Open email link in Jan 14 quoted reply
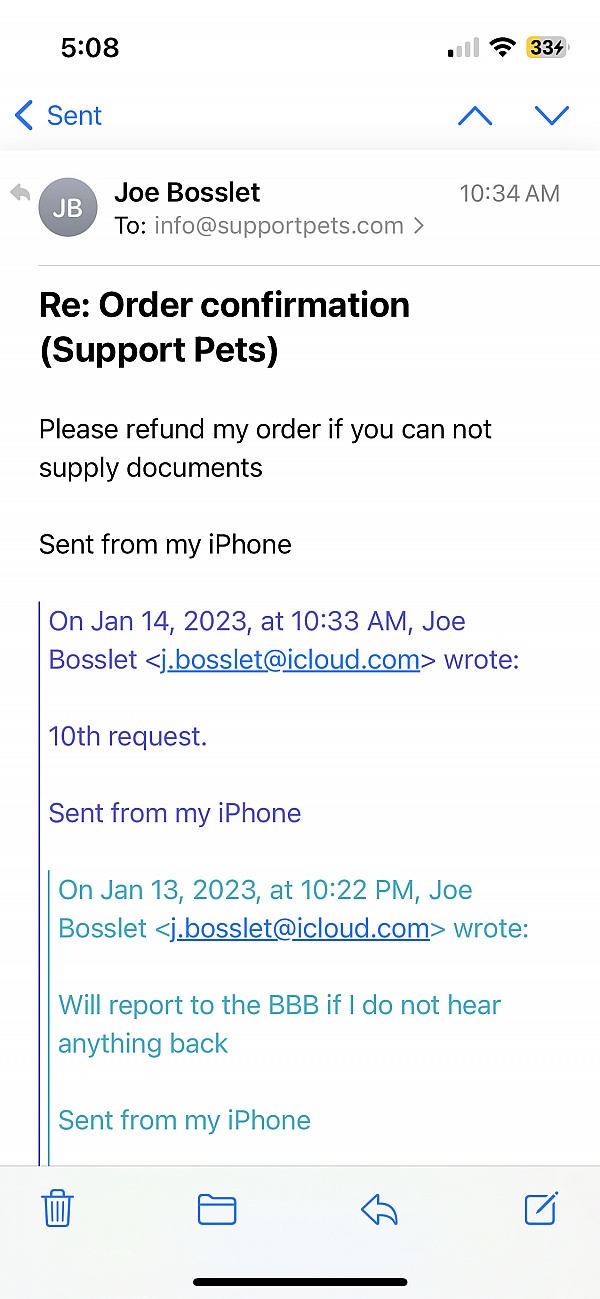Image resolution: width=600 pixels, height=1299 pixels. pyautogui.click(x=290, y=660)
